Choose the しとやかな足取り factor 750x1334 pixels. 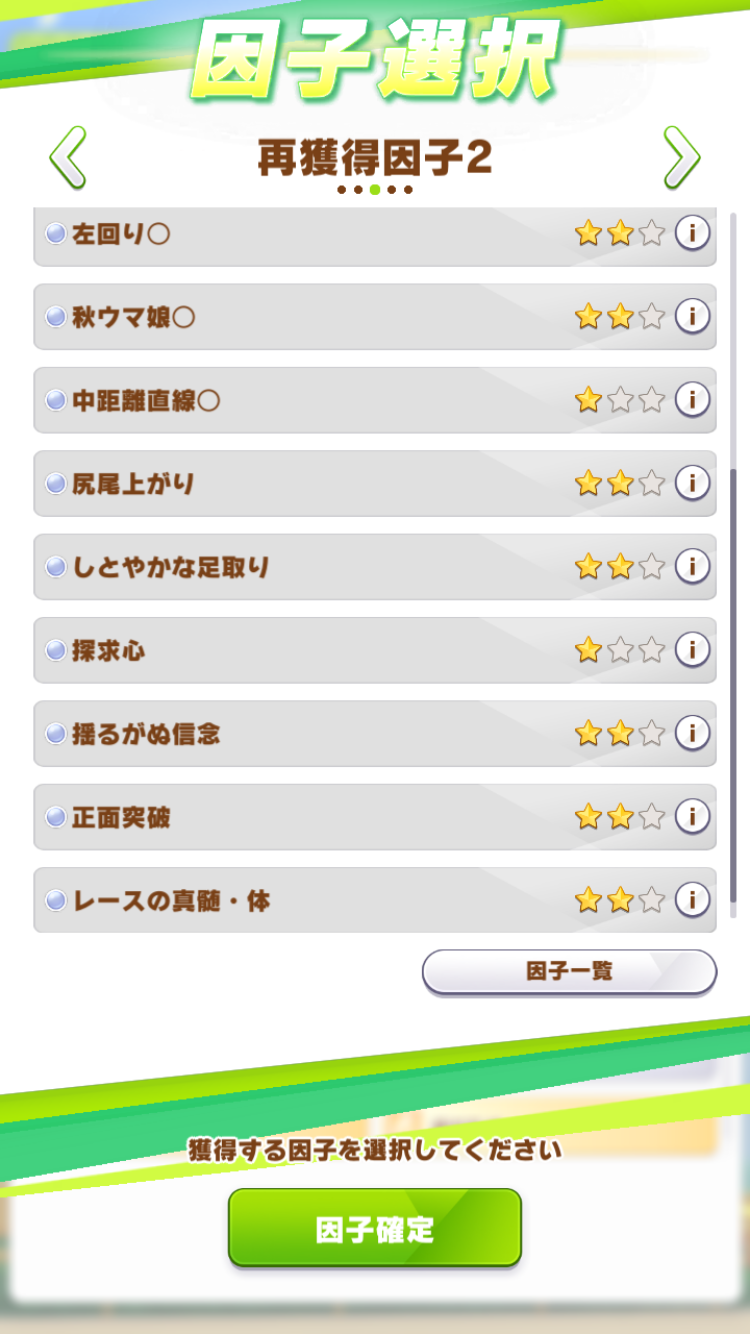click(x=300, y=567)
